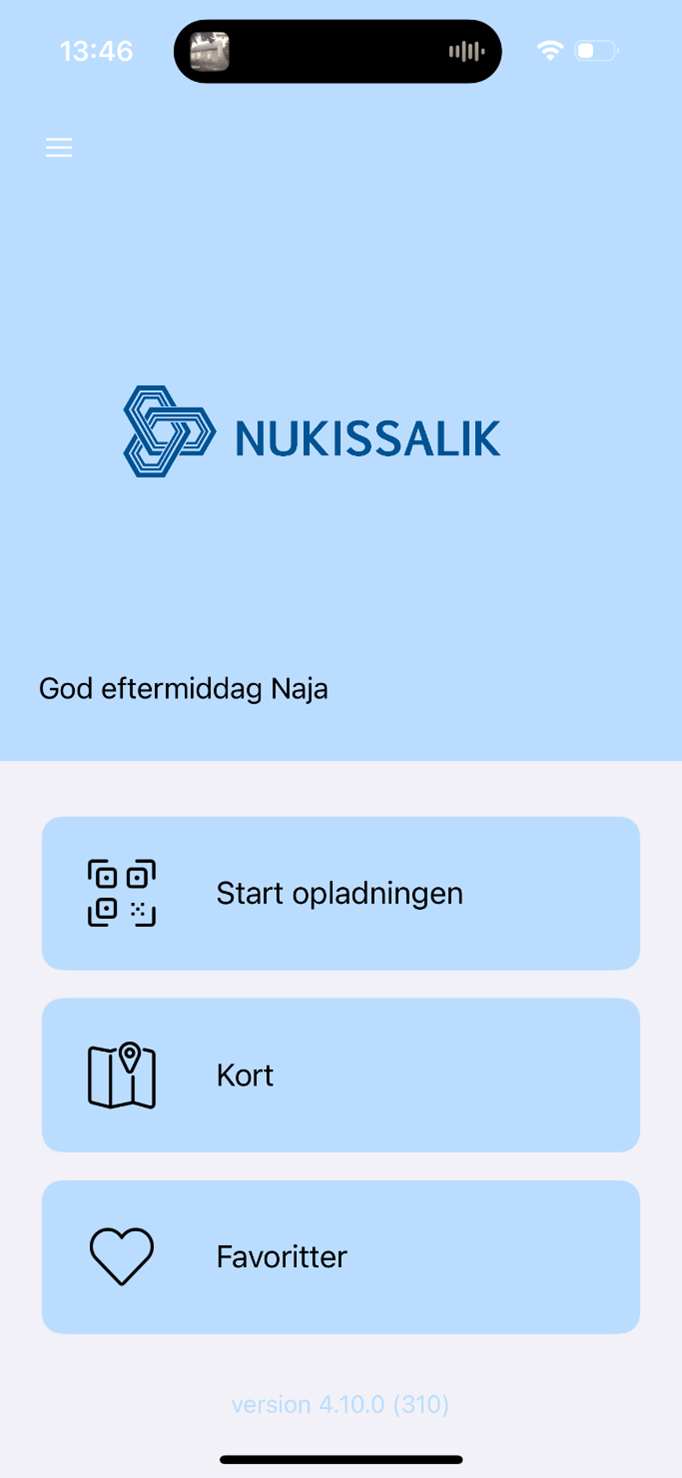Open the Kort map view

(340, 1075)
